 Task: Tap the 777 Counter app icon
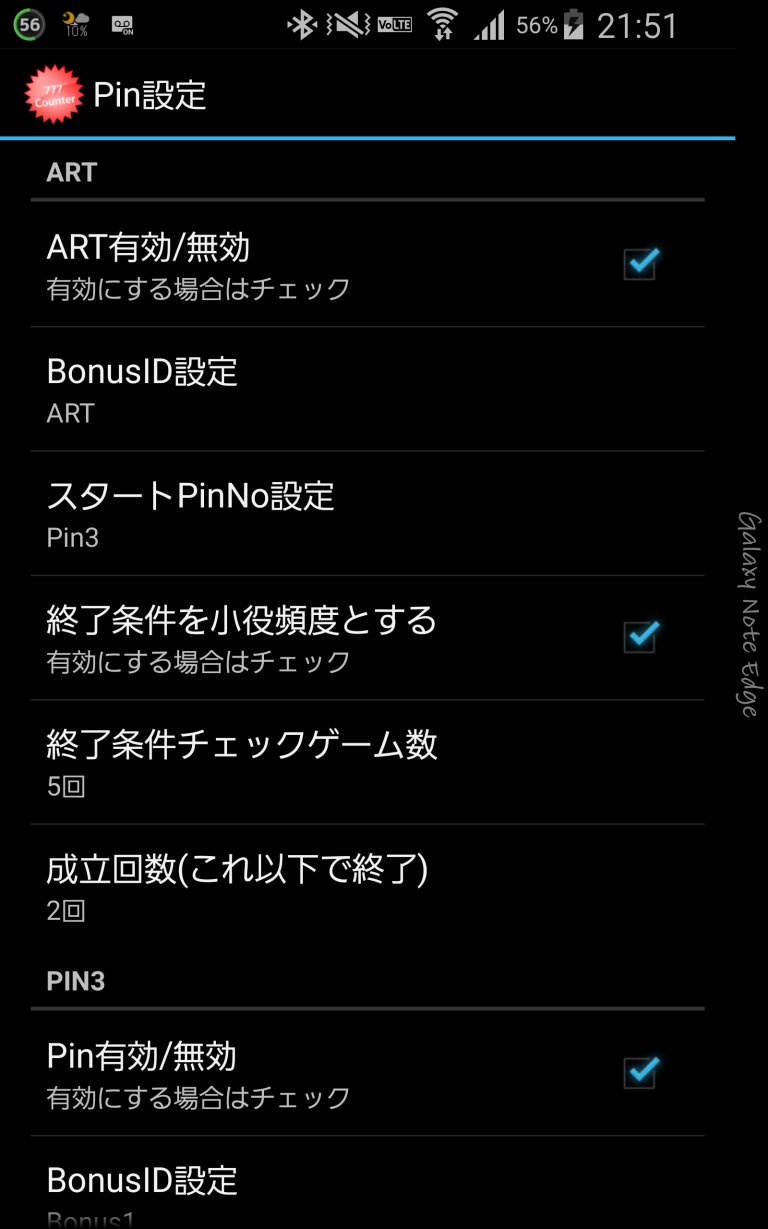coord(53,95)
